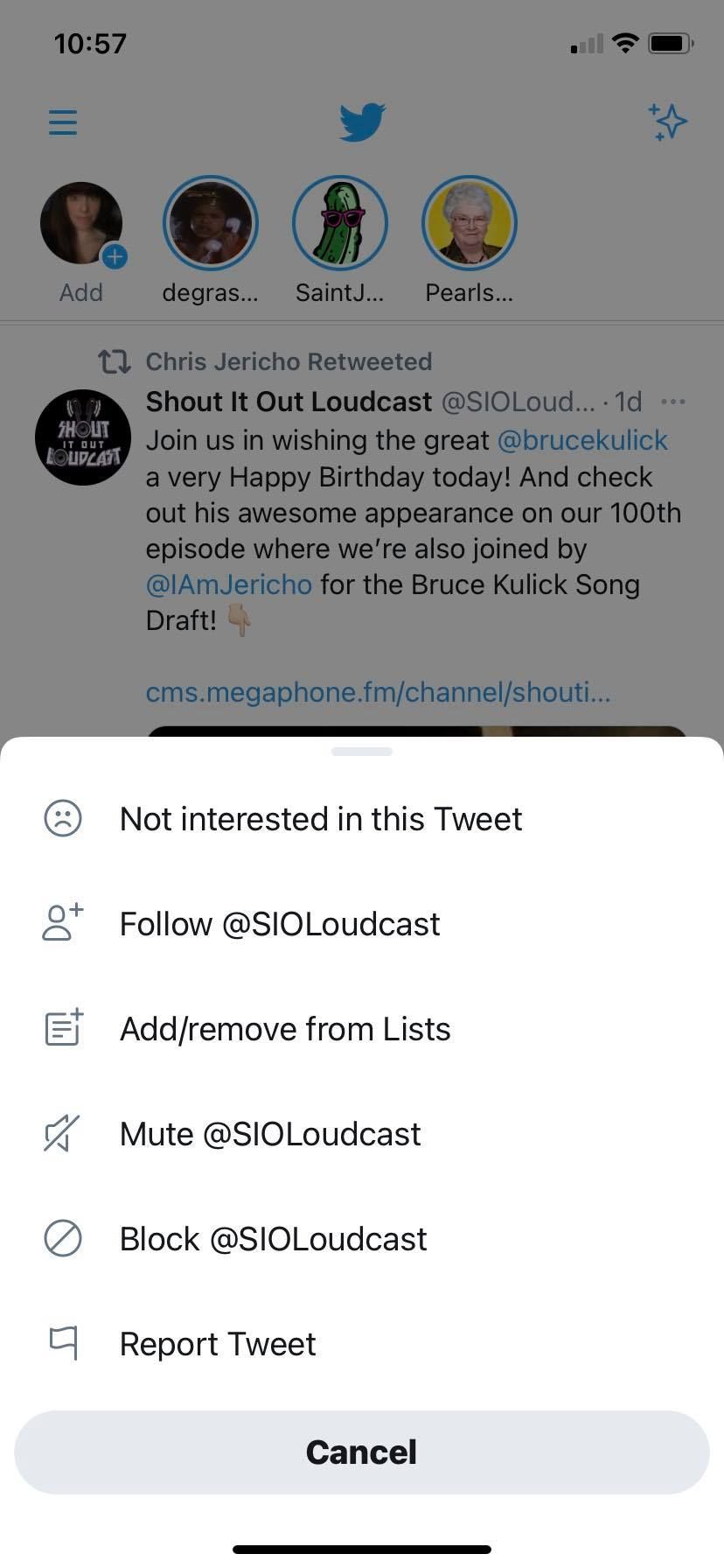Choose Report Tweet

pyautogui.click(x=218, y=1344)
